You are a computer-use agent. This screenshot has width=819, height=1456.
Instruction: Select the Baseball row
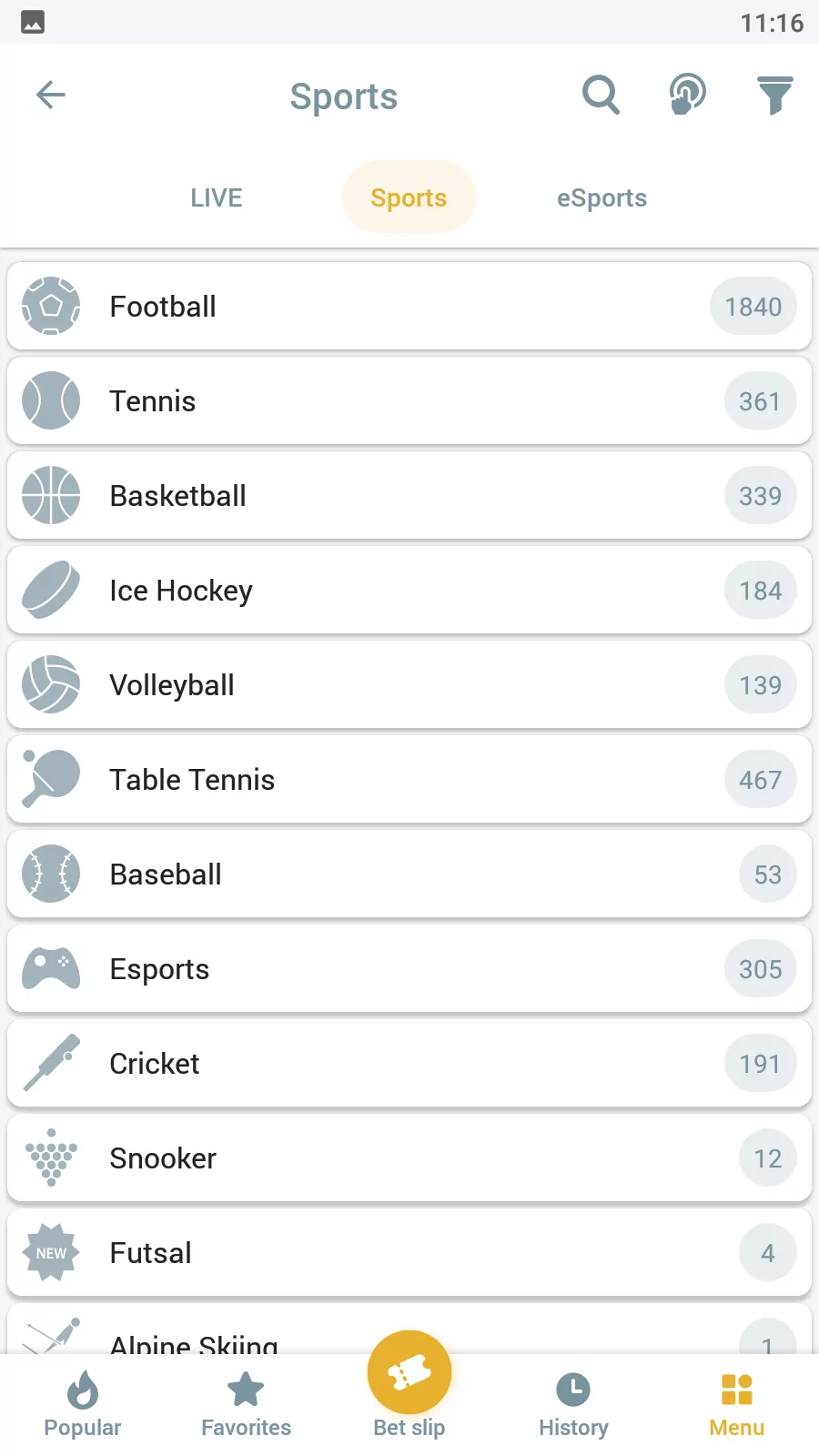pyautogui.click(x=409, y=874)
